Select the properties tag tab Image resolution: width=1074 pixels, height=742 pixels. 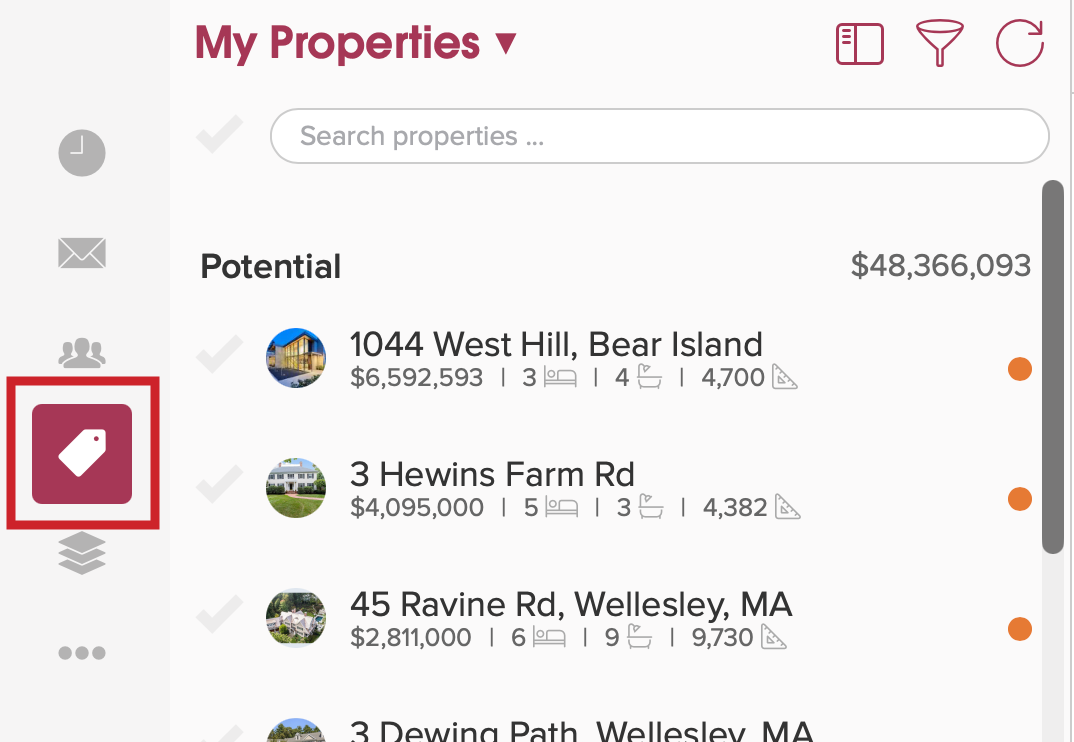[x=82, y=453]
